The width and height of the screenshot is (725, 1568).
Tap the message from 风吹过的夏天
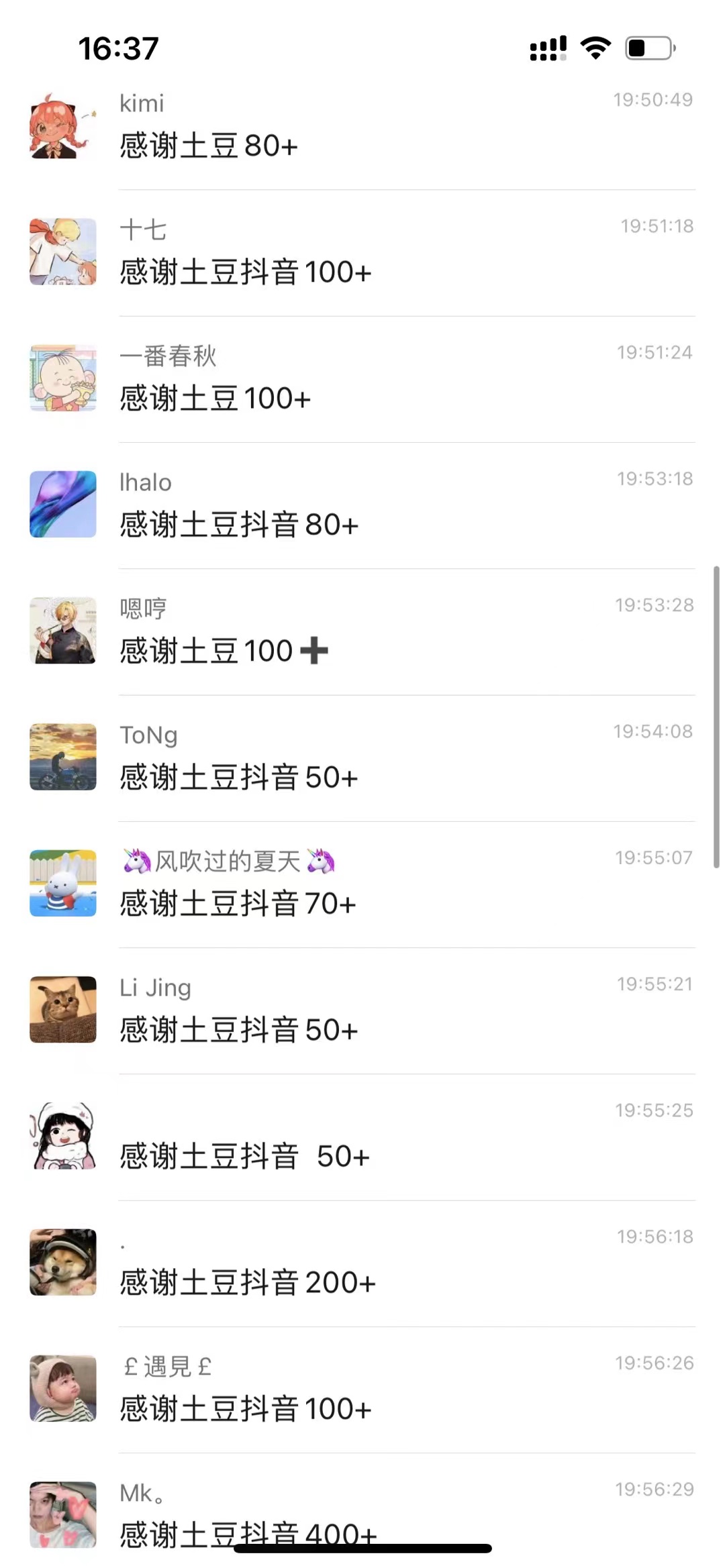[362, 884]
